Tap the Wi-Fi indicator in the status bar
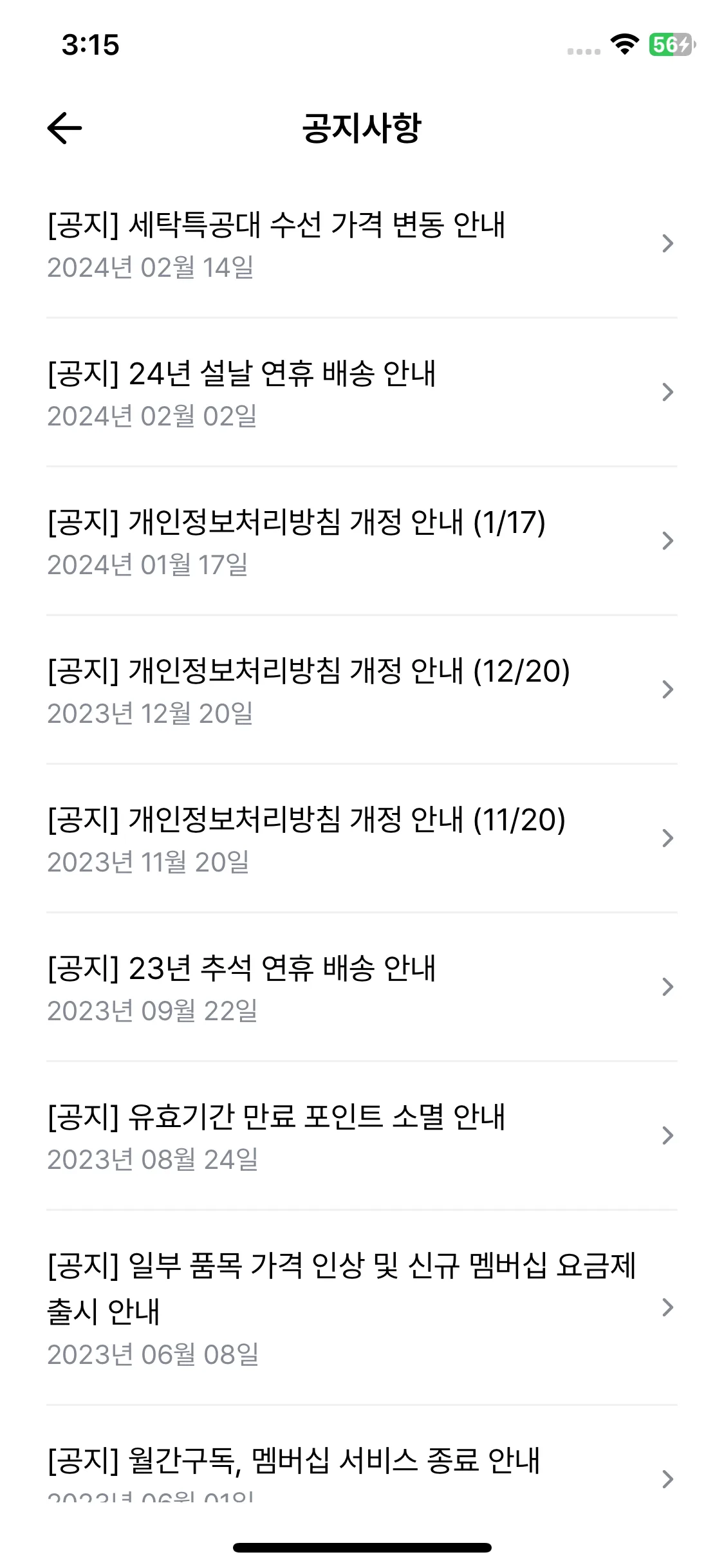Viewport: 724px width, 1568px height. click(624, 45)
